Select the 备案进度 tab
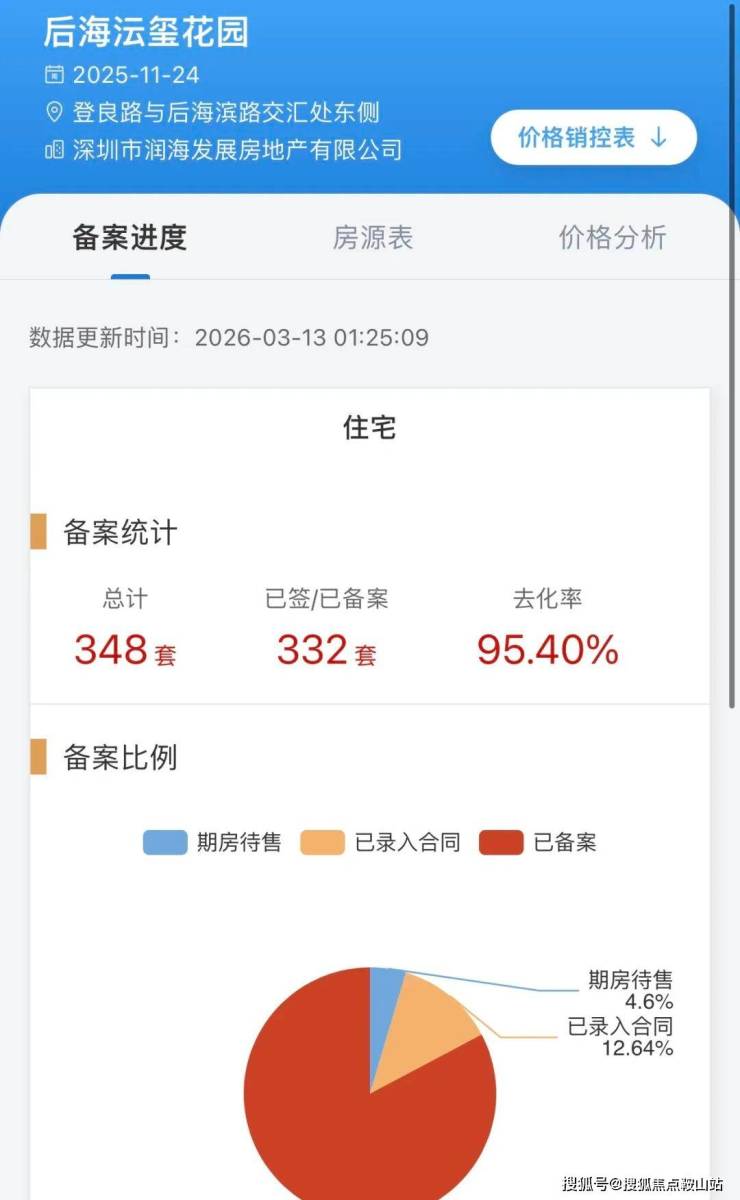The image size is (740, 1200). click(x=130, y=238)
